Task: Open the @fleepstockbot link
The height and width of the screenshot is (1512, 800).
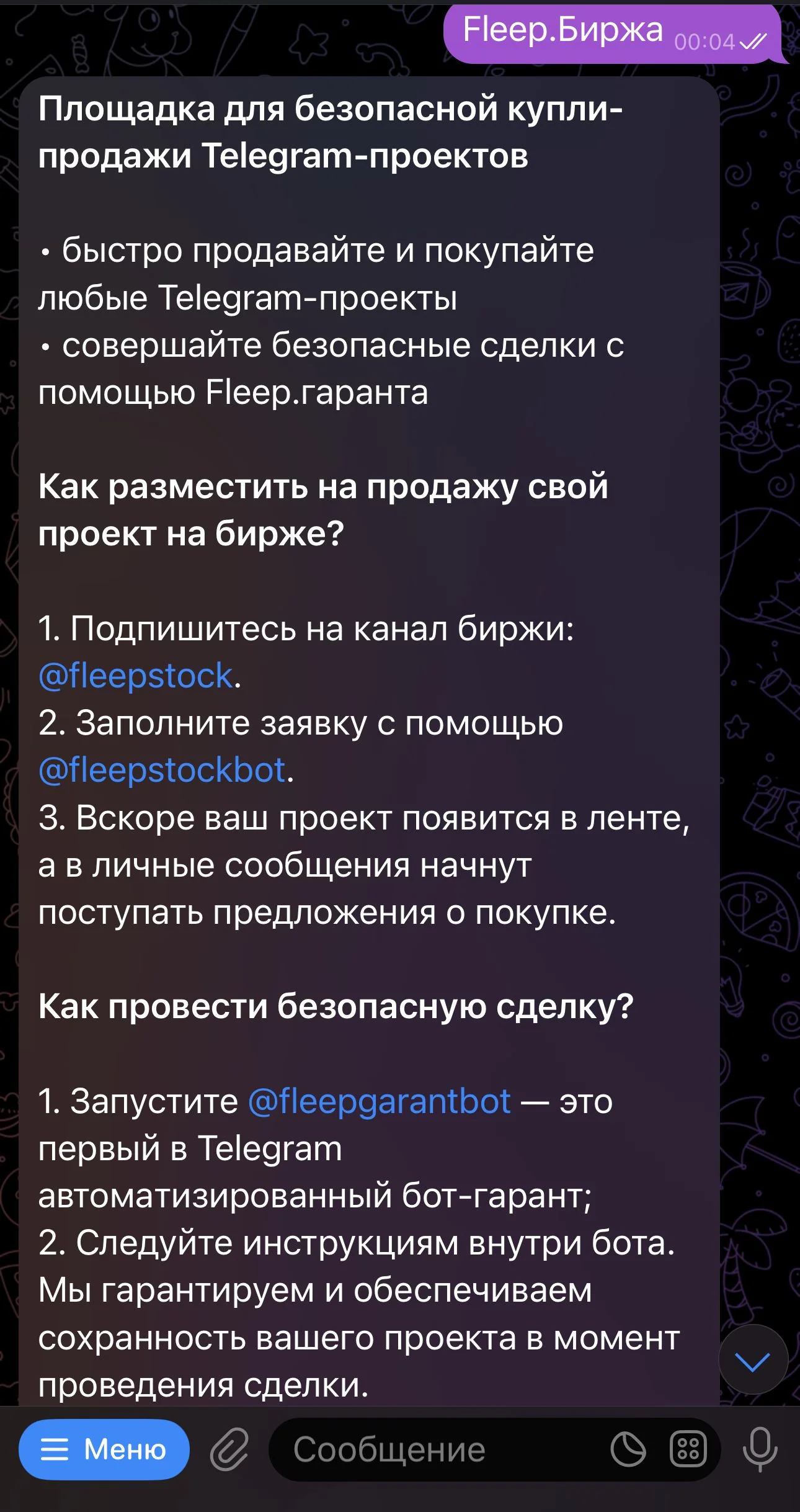Action: tap(162, 770)
